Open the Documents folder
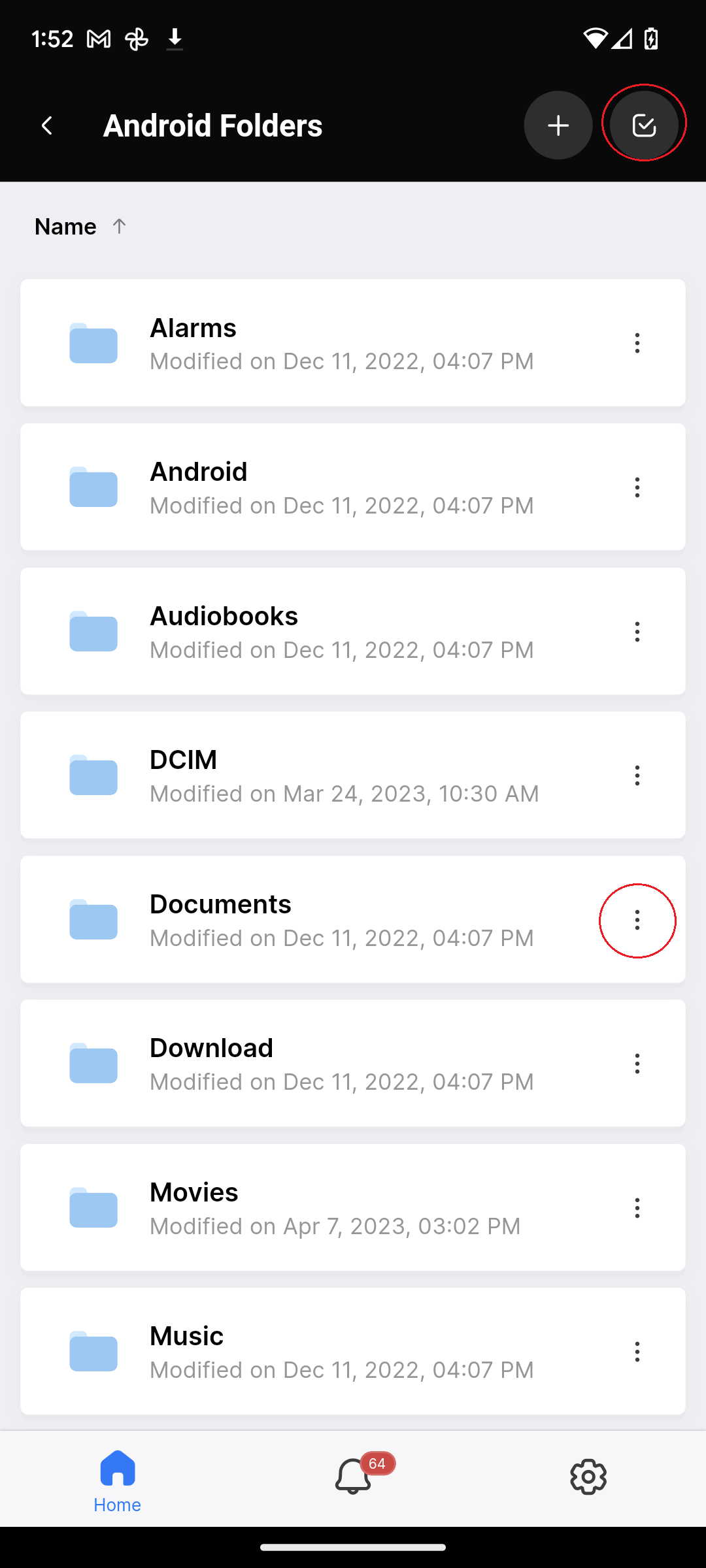This screenshot has width=706, height=1568. click(353, 920)
